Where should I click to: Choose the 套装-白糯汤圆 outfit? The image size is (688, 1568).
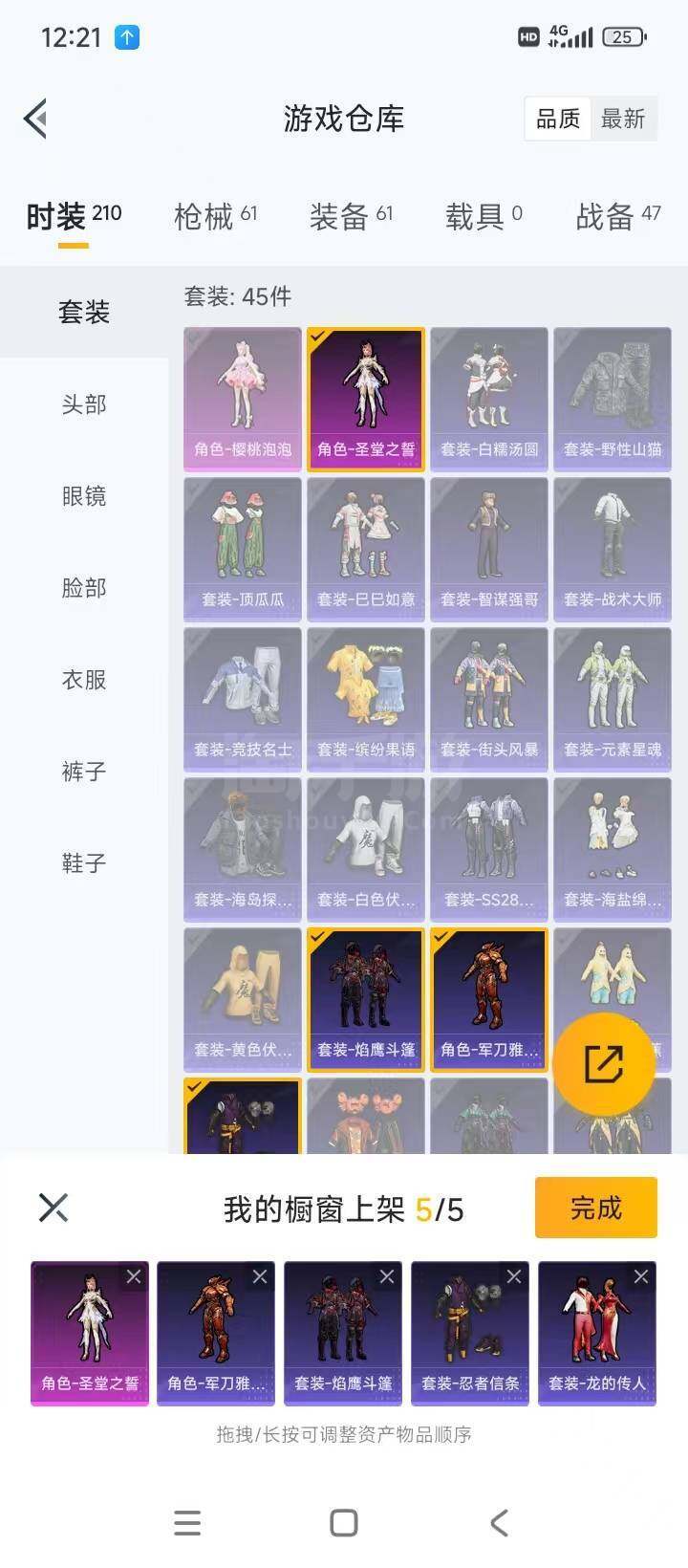coord(489,400)
